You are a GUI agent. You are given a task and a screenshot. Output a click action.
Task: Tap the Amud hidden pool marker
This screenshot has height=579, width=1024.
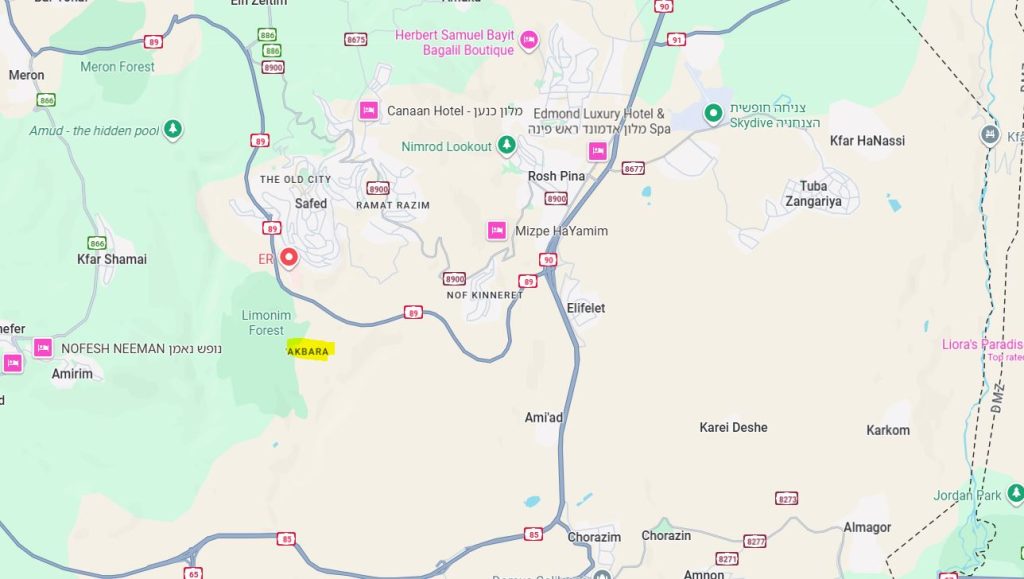click(x=174, y=130)
